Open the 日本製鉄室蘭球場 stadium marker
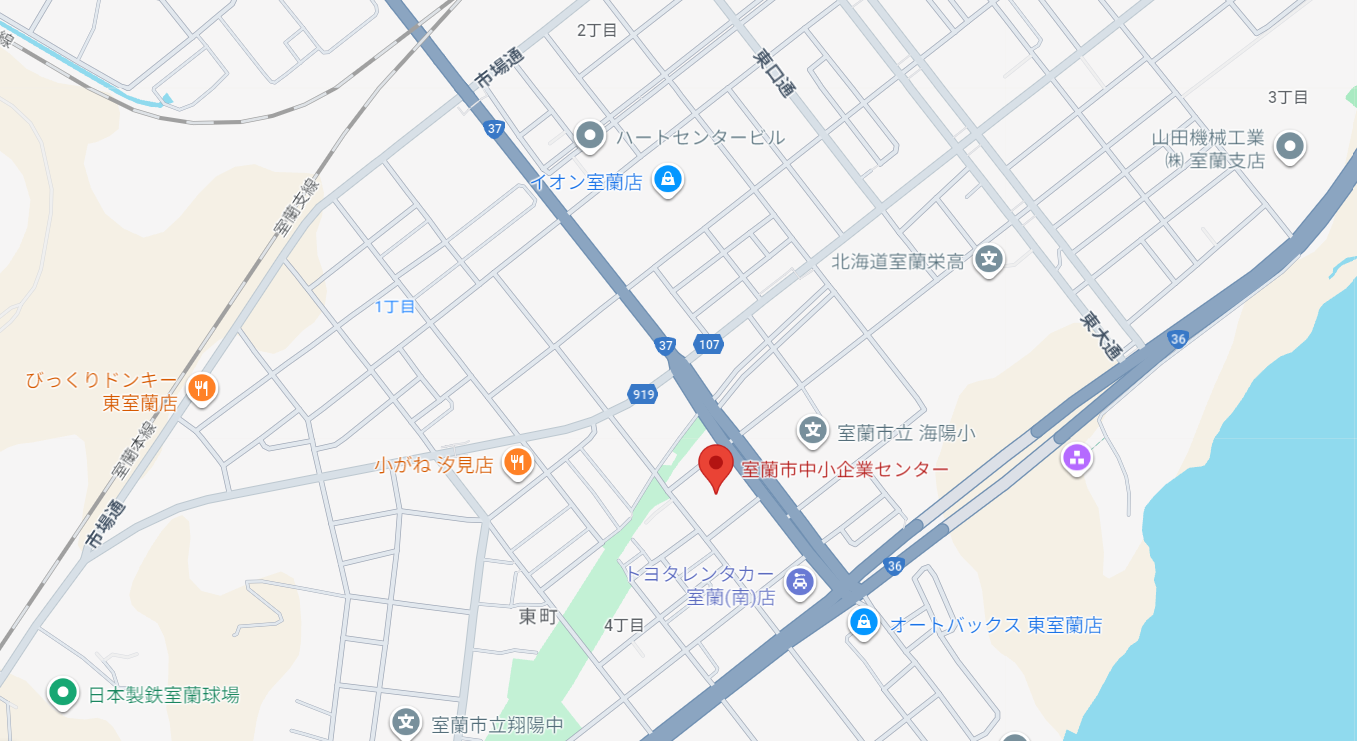 point(64,692)
